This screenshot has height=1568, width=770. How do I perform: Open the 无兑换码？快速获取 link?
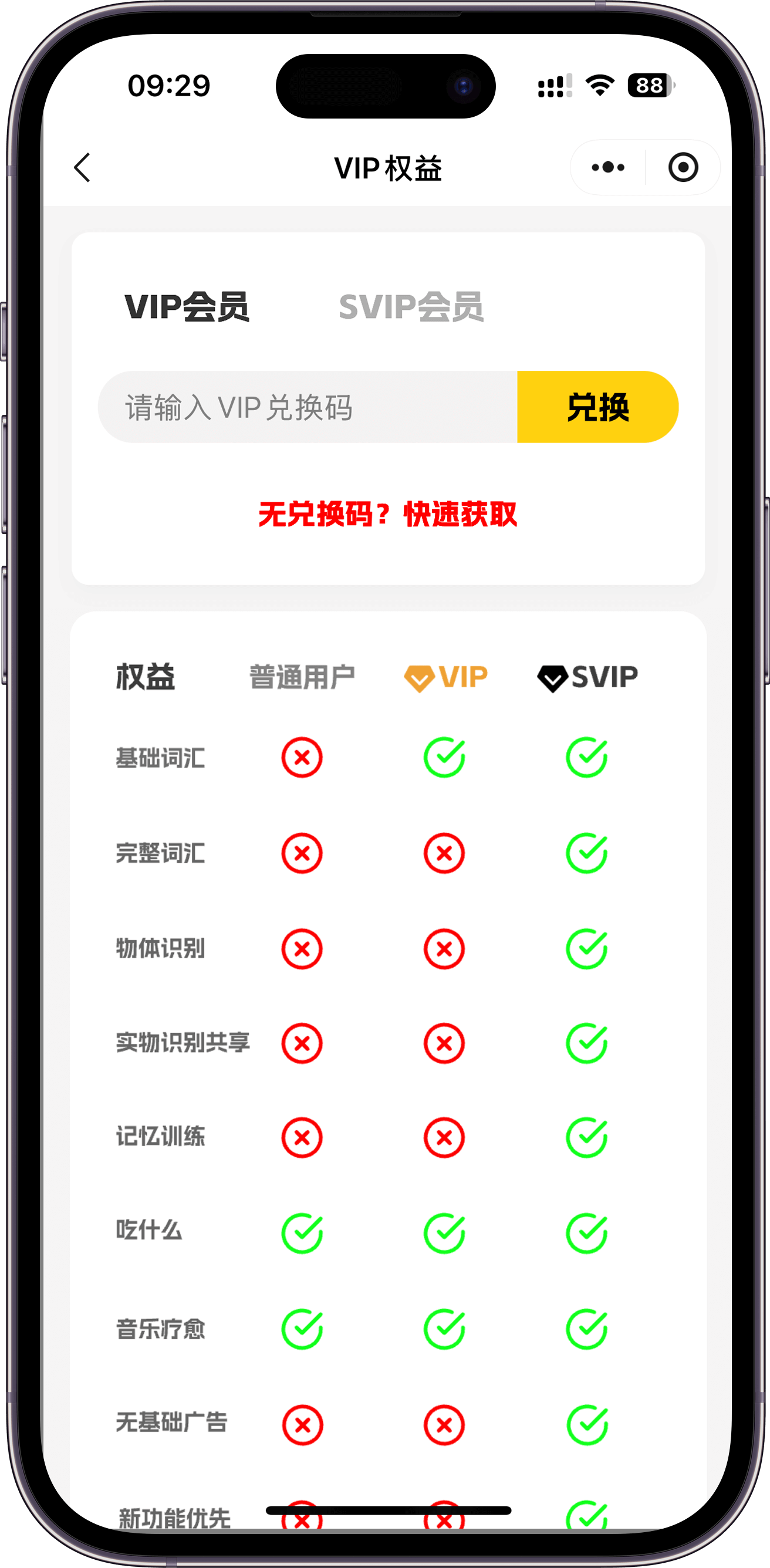pos(388,514)
